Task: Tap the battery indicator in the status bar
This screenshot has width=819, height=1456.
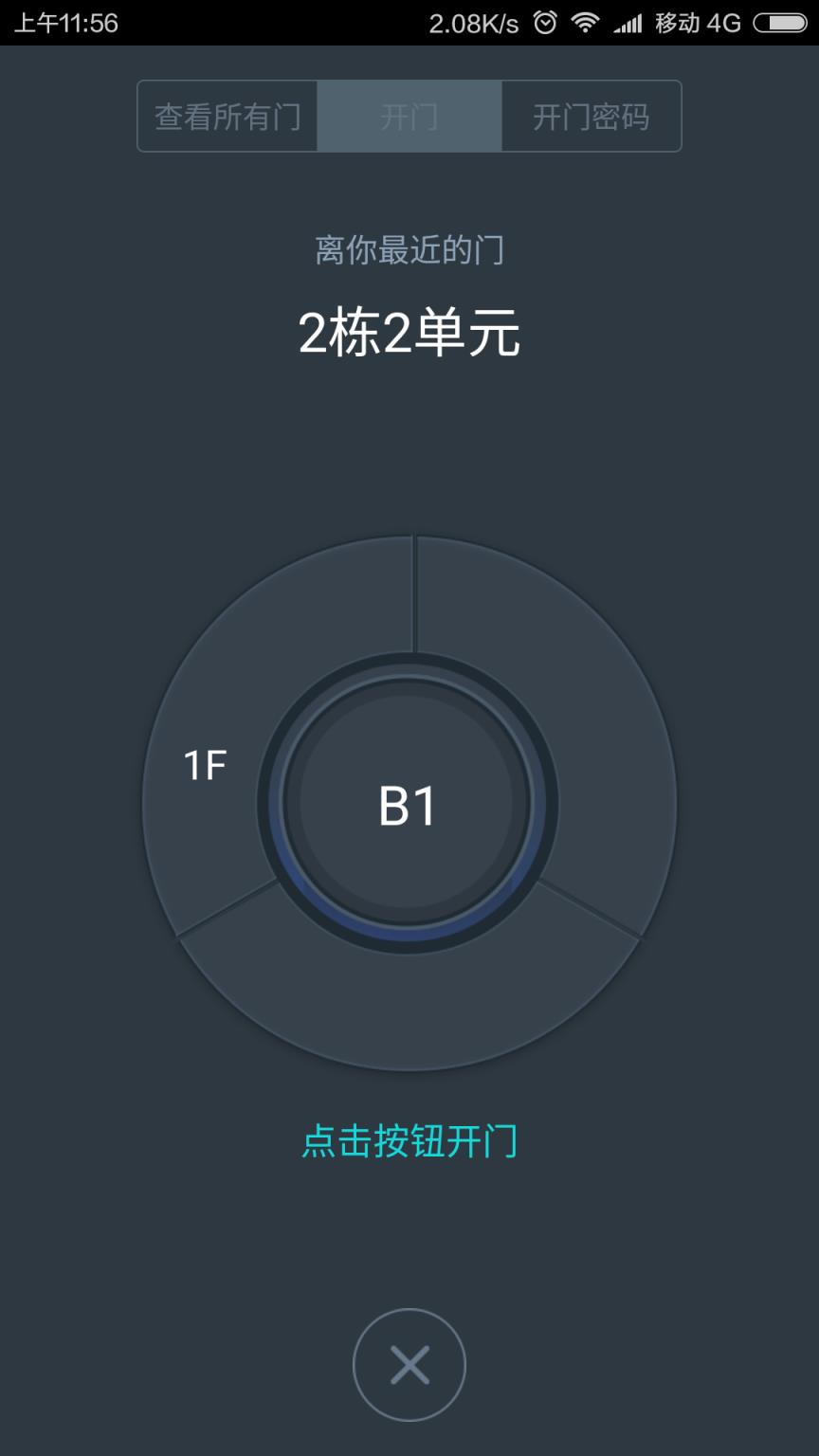Action: 777,22
